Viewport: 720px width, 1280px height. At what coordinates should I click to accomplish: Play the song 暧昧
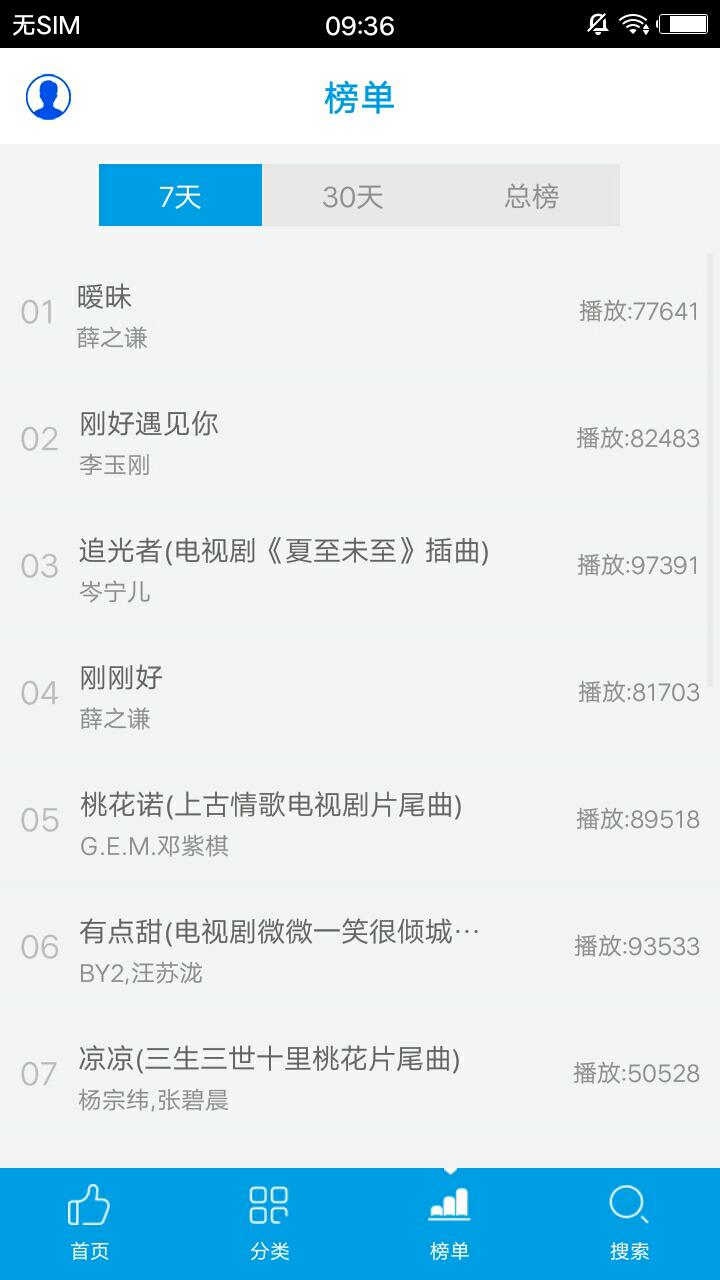[360, 312]
